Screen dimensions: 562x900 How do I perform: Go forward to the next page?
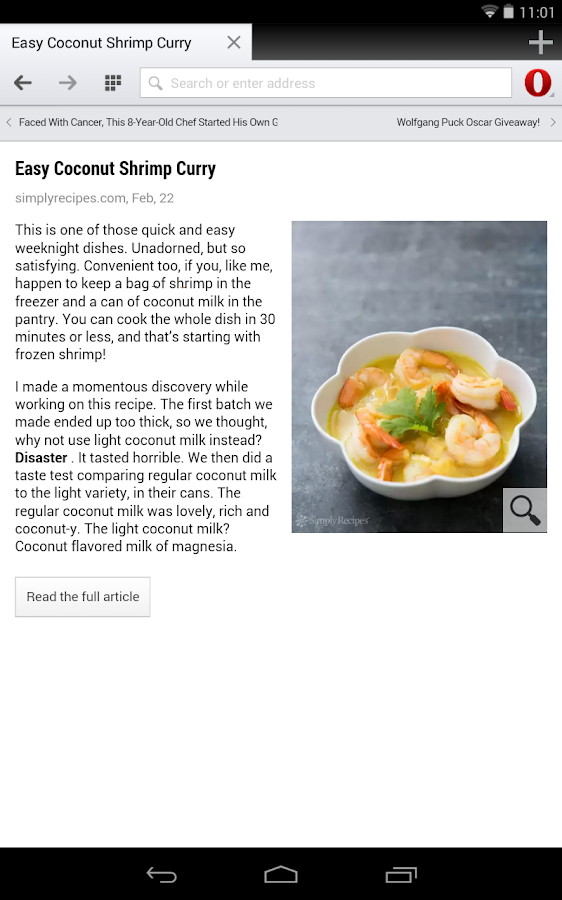pos(68,83)
